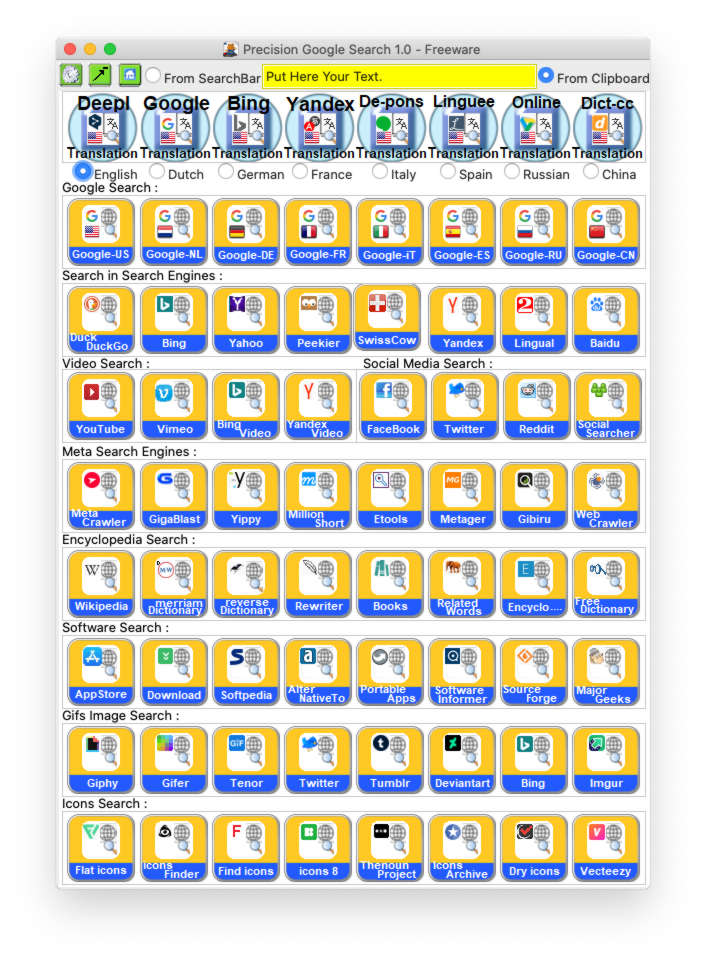Search on Wikipedia
706x963 pixels.
pyautogui.click(x=101, y=582)
